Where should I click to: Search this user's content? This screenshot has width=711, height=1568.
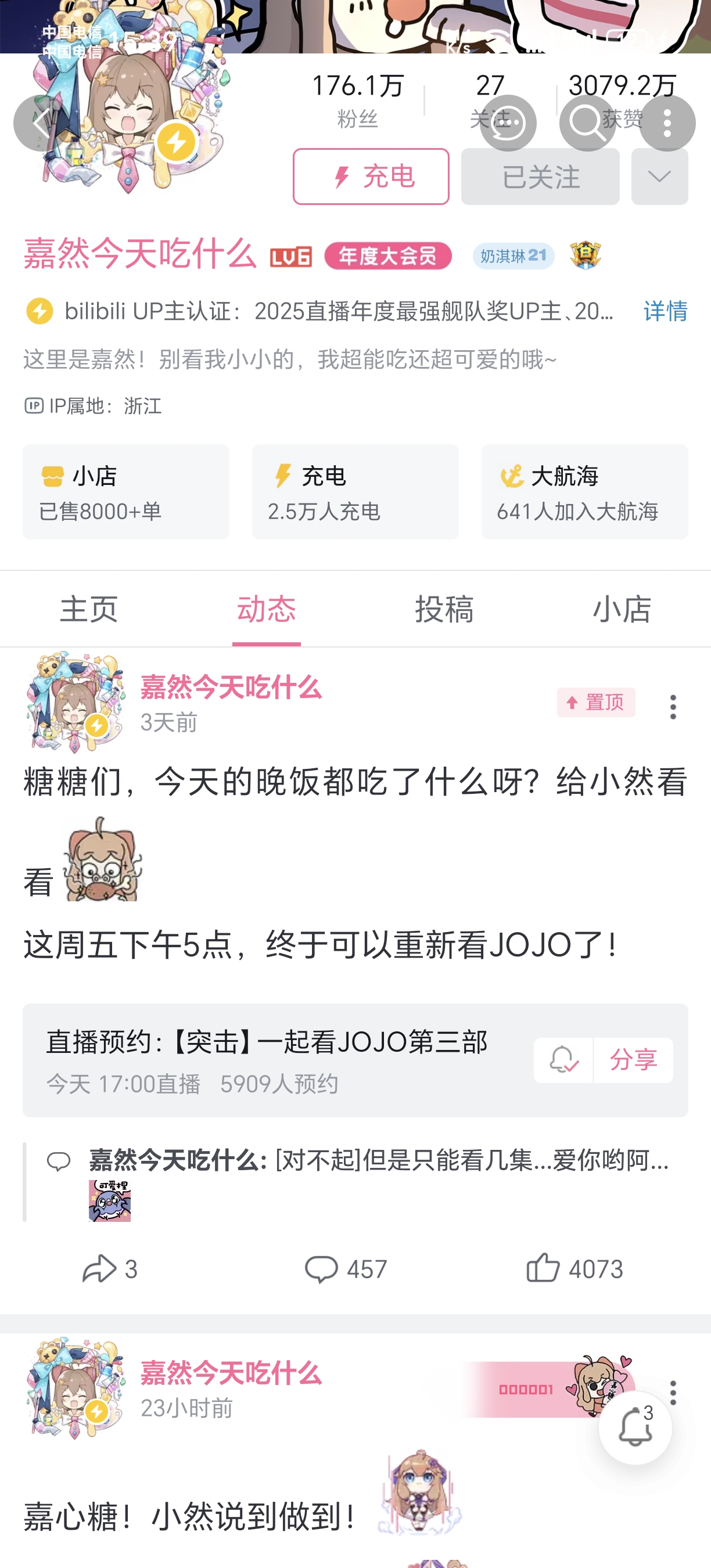coord(587,124)
